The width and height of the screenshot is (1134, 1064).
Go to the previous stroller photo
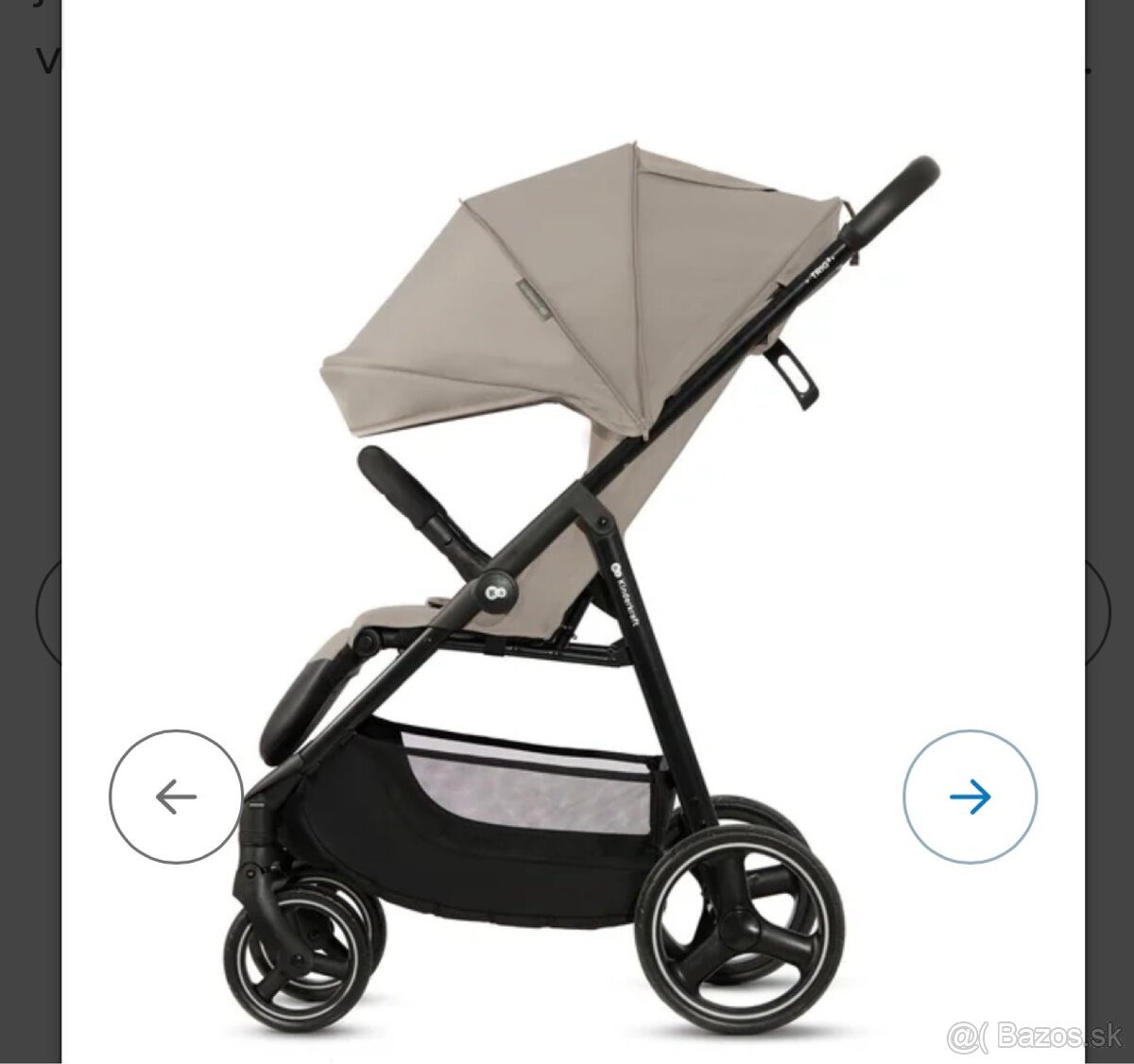point(176,797)
